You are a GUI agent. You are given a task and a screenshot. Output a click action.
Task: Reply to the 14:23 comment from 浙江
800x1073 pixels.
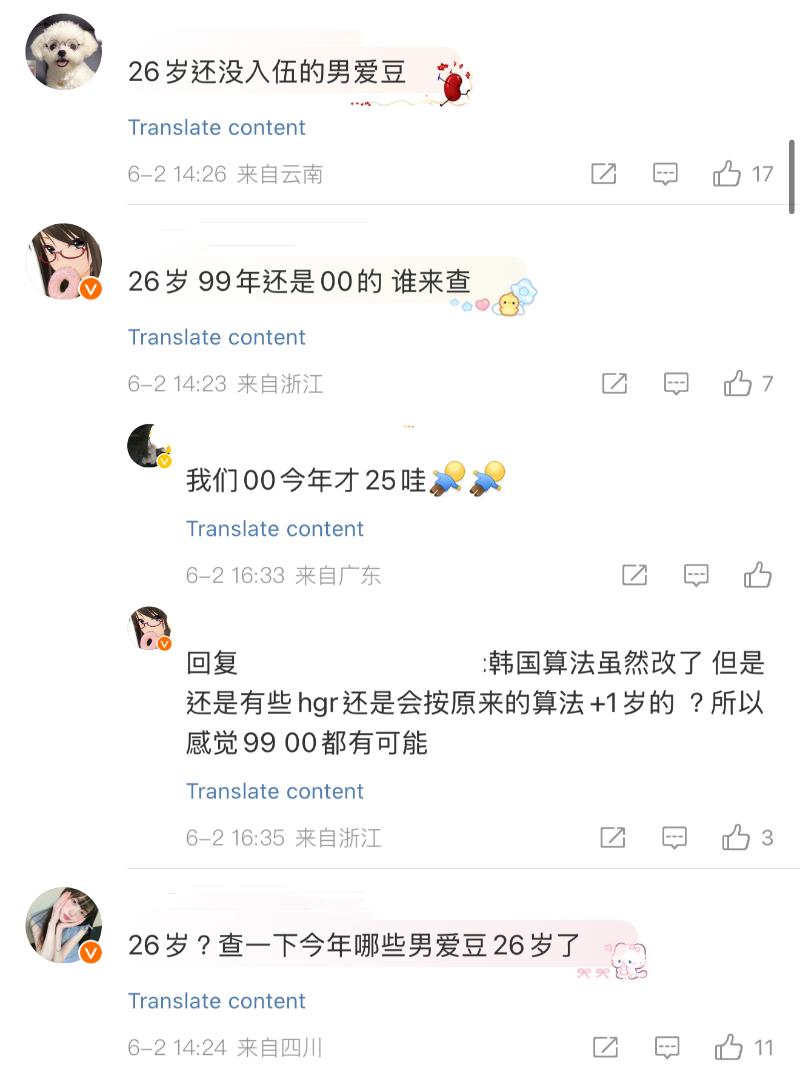pos(676,383)
